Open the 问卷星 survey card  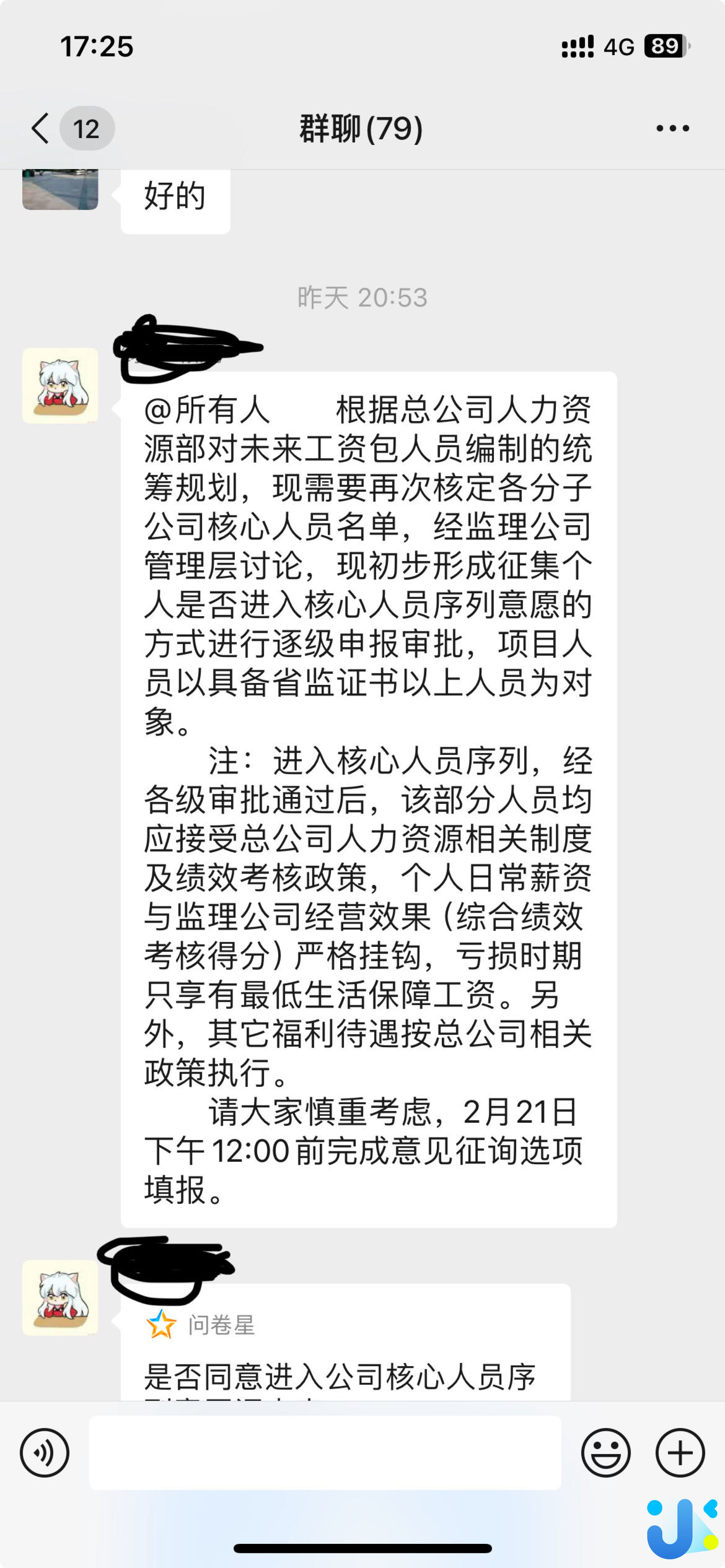(346, 1342)
